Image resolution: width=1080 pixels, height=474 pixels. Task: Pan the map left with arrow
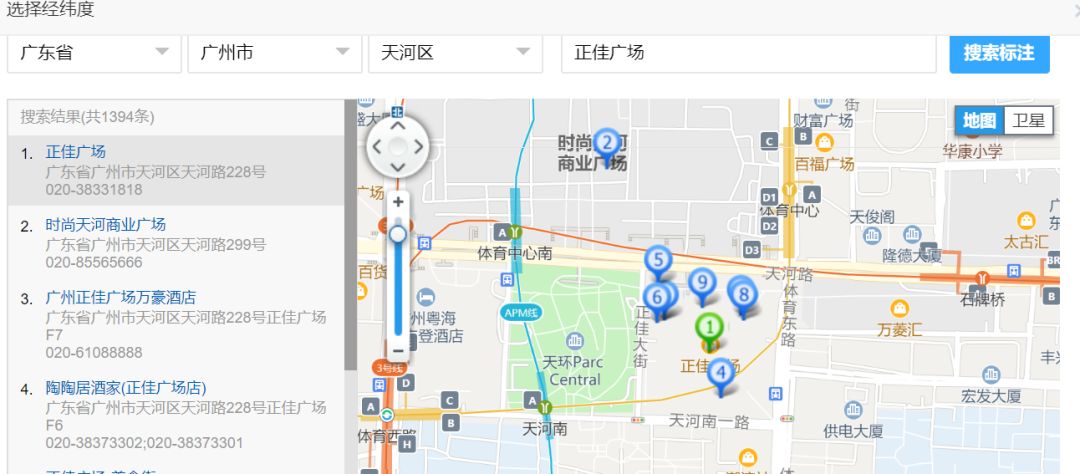(x=377, y=148)
